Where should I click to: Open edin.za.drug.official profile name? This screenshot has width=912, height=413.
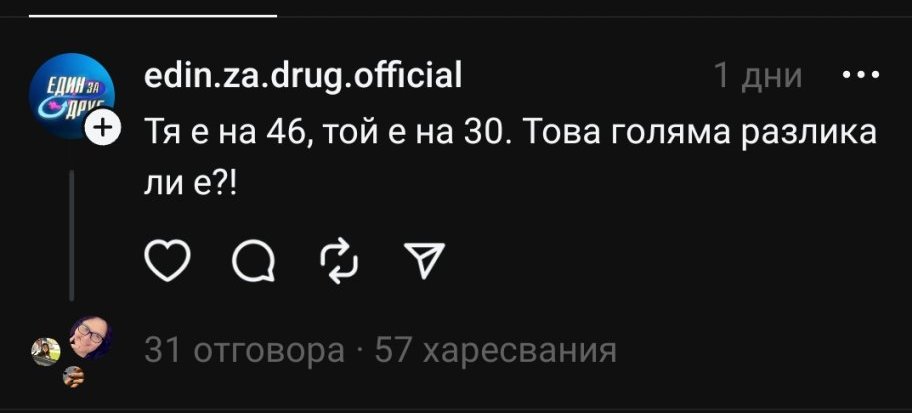tap(303, 74)
